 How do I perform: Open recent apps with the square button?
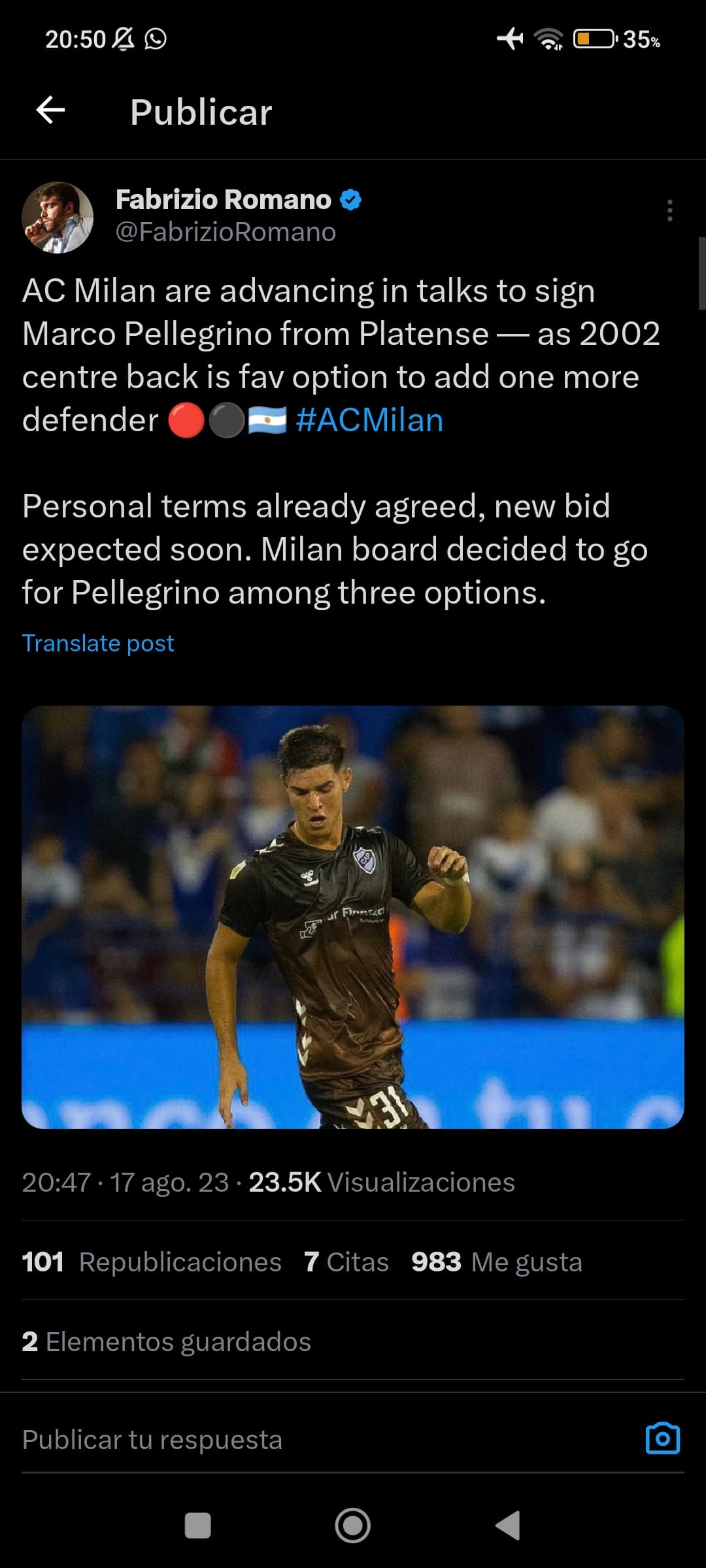[198, 1526]
